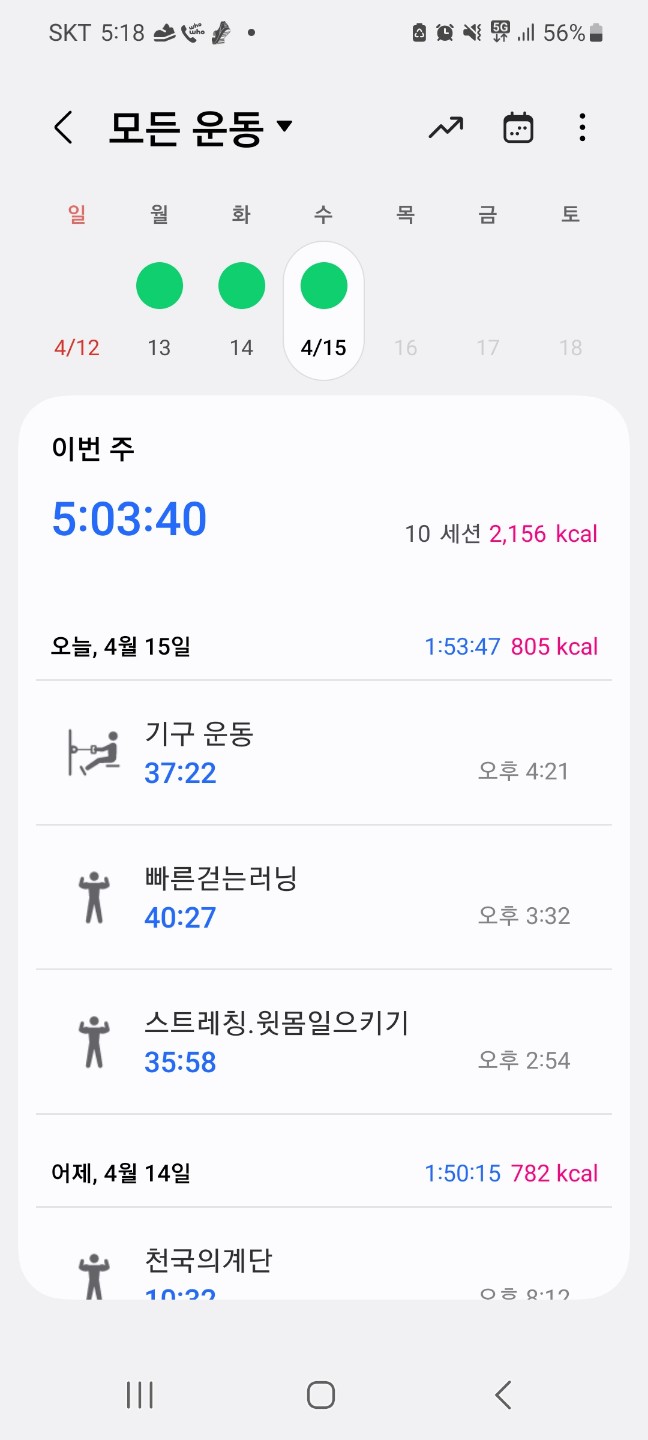Open the trends chart icon

pyautogui.click(x=446, y=128)
